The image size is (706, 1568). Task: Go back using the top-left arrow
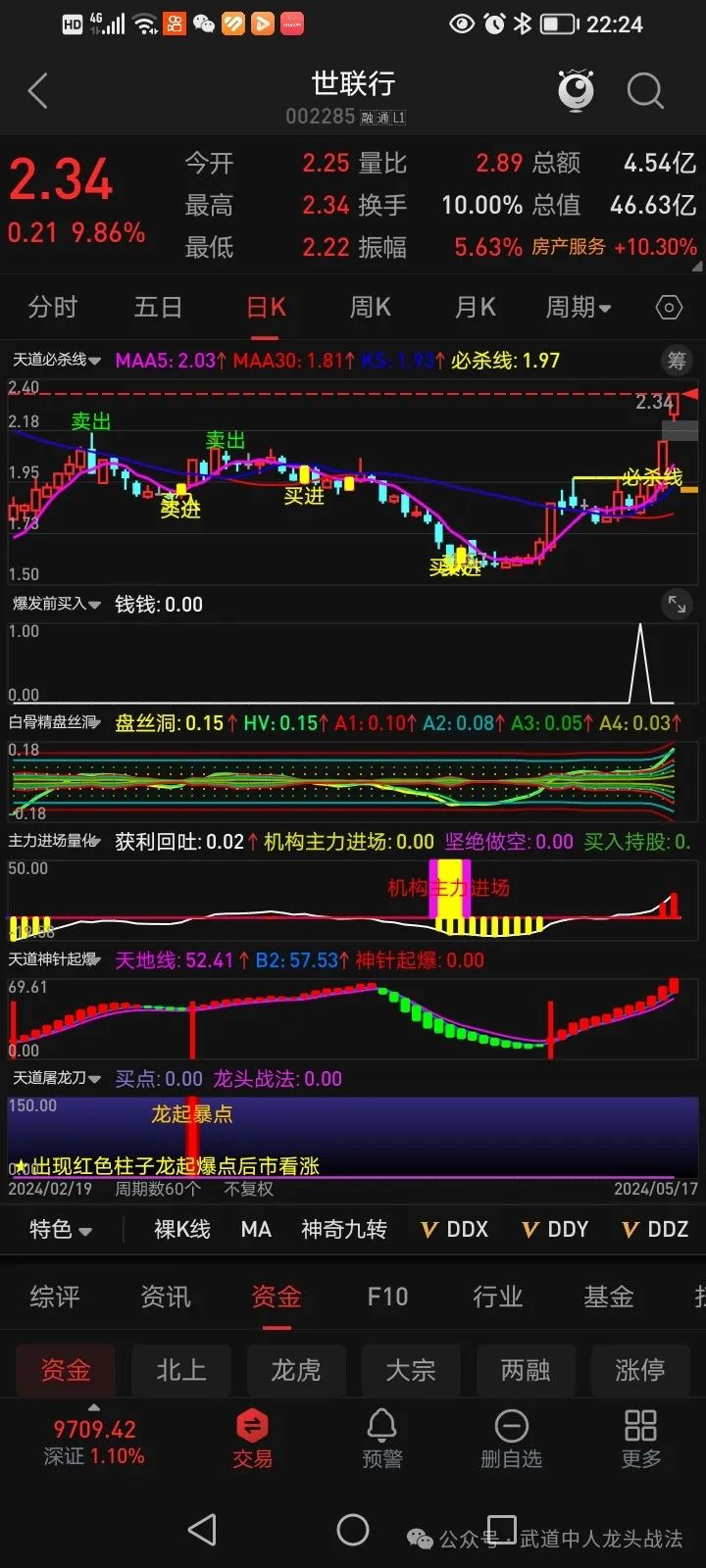point(37,91)
